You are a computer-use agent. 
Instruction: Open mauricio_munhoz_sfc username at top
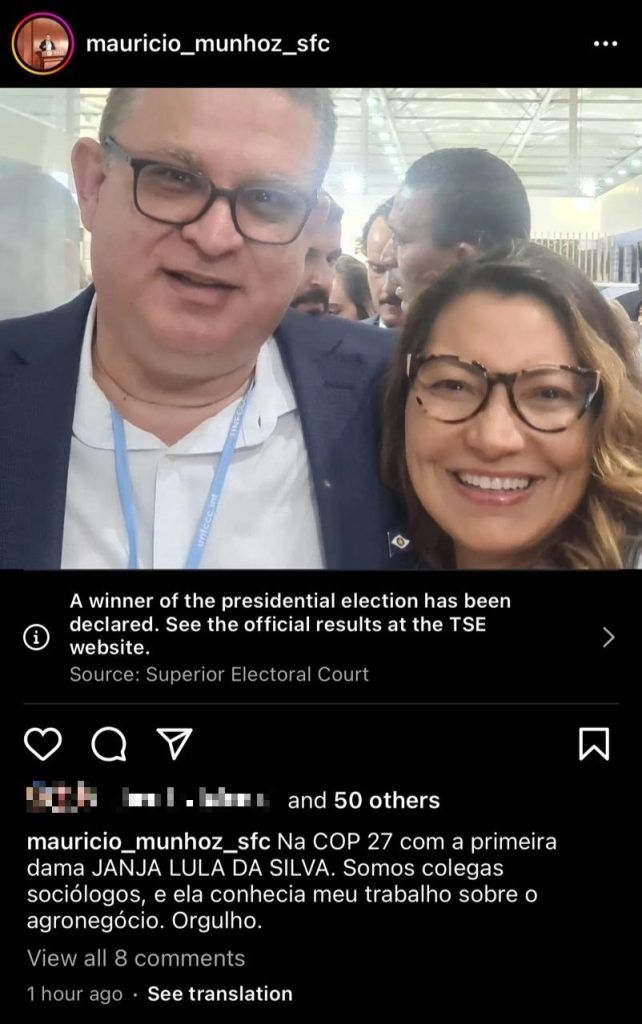coord(207,44)
